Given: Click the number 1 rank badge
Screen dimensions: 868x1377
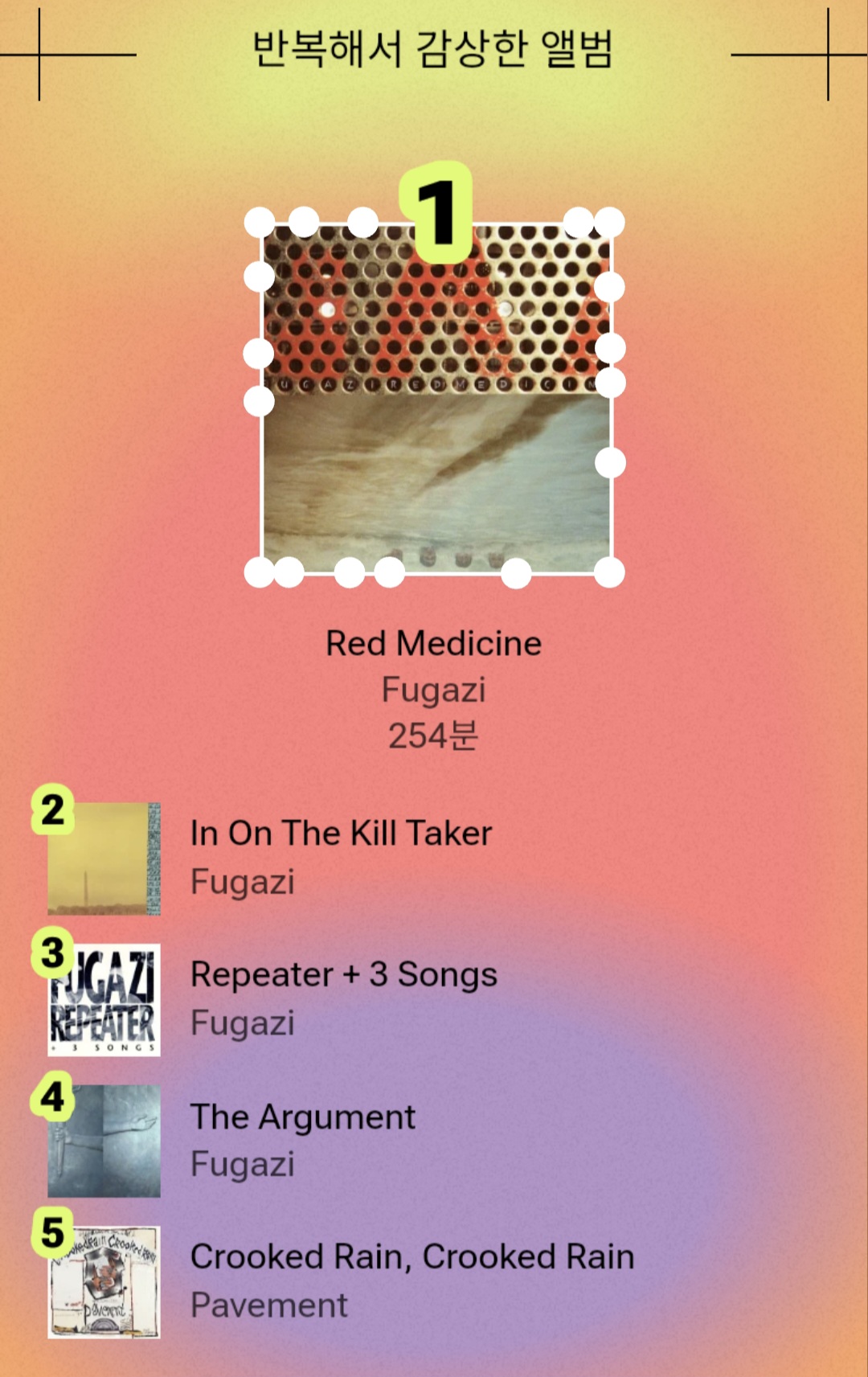Looking at the screenshot, I should 436,211.
